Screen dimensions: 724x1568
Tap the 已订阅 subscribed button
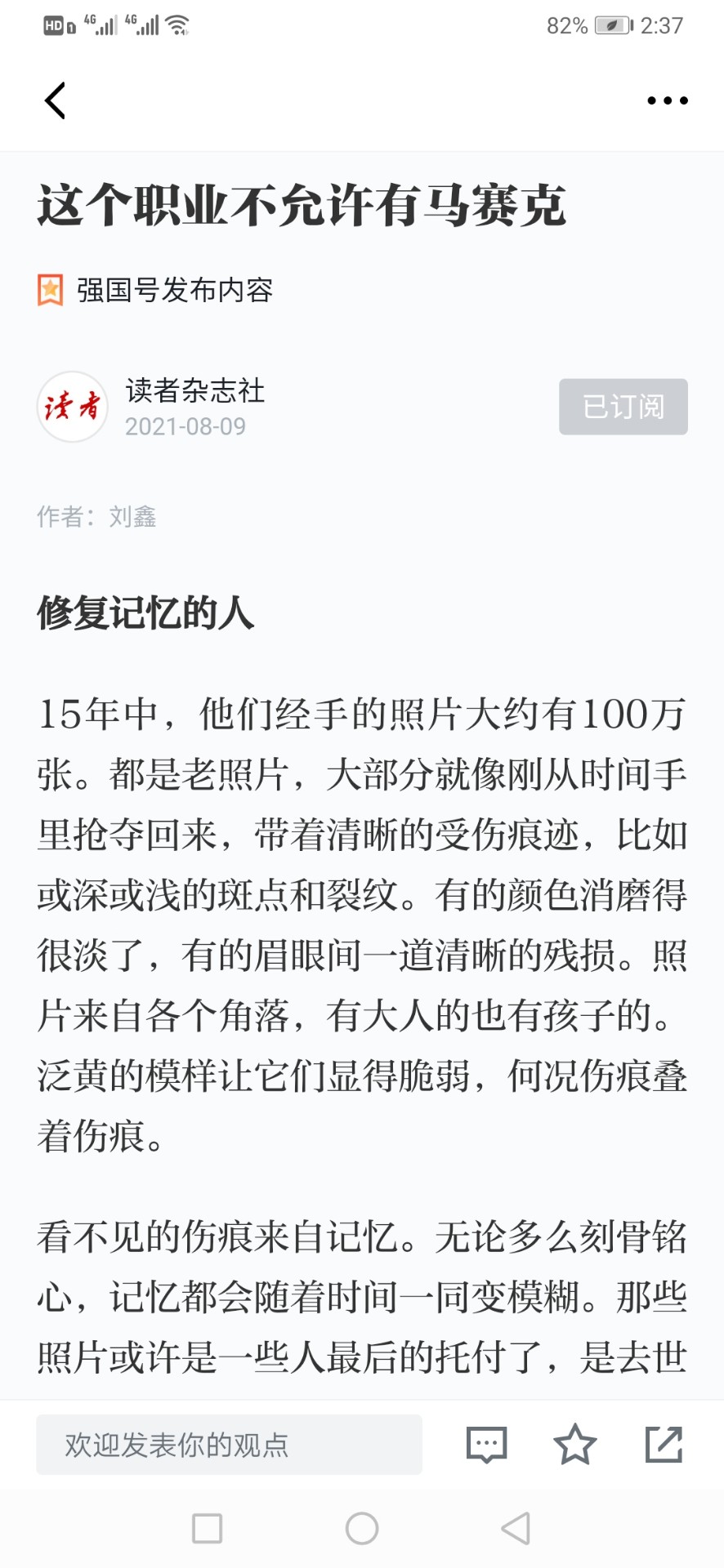(x=623, y=407)
